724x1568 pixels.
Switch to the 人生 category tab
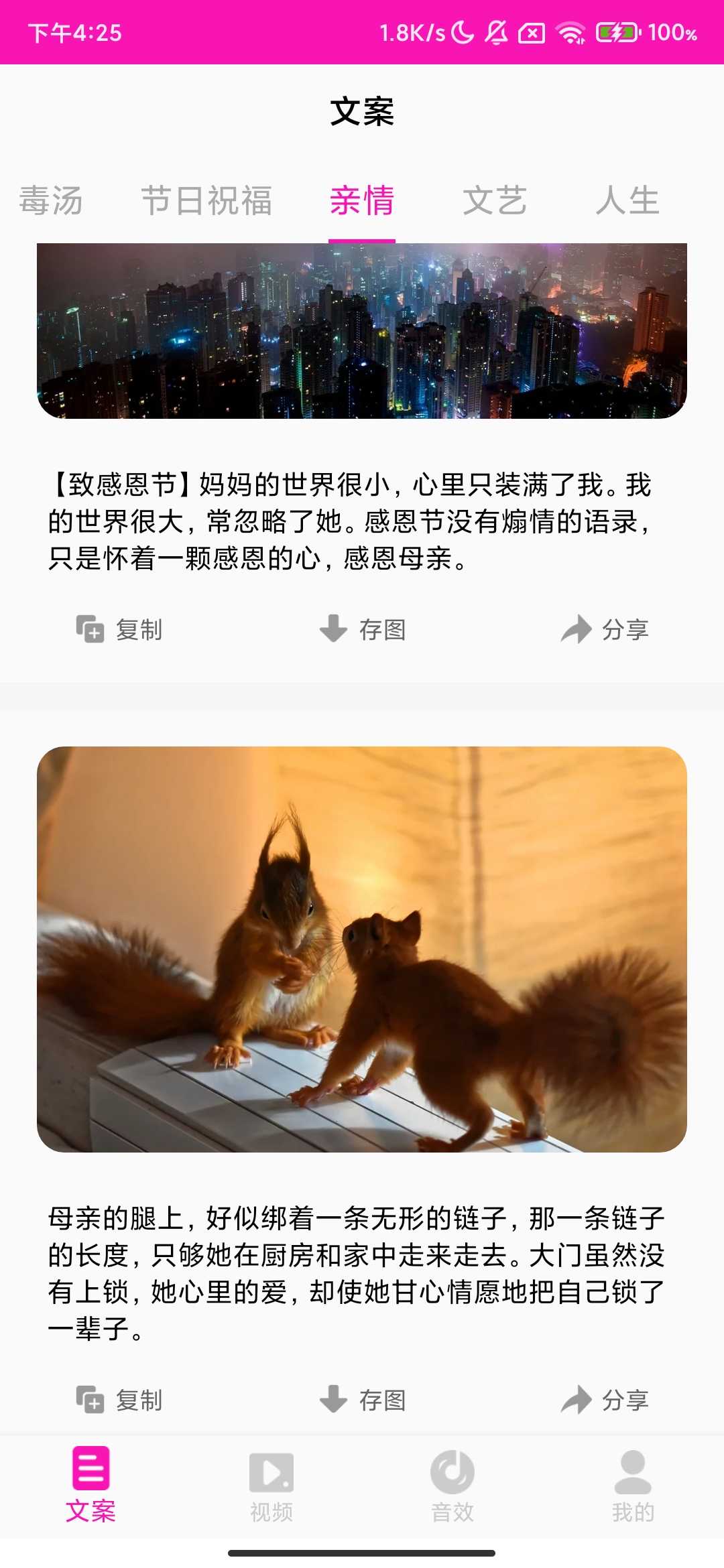tap(627, 201)
